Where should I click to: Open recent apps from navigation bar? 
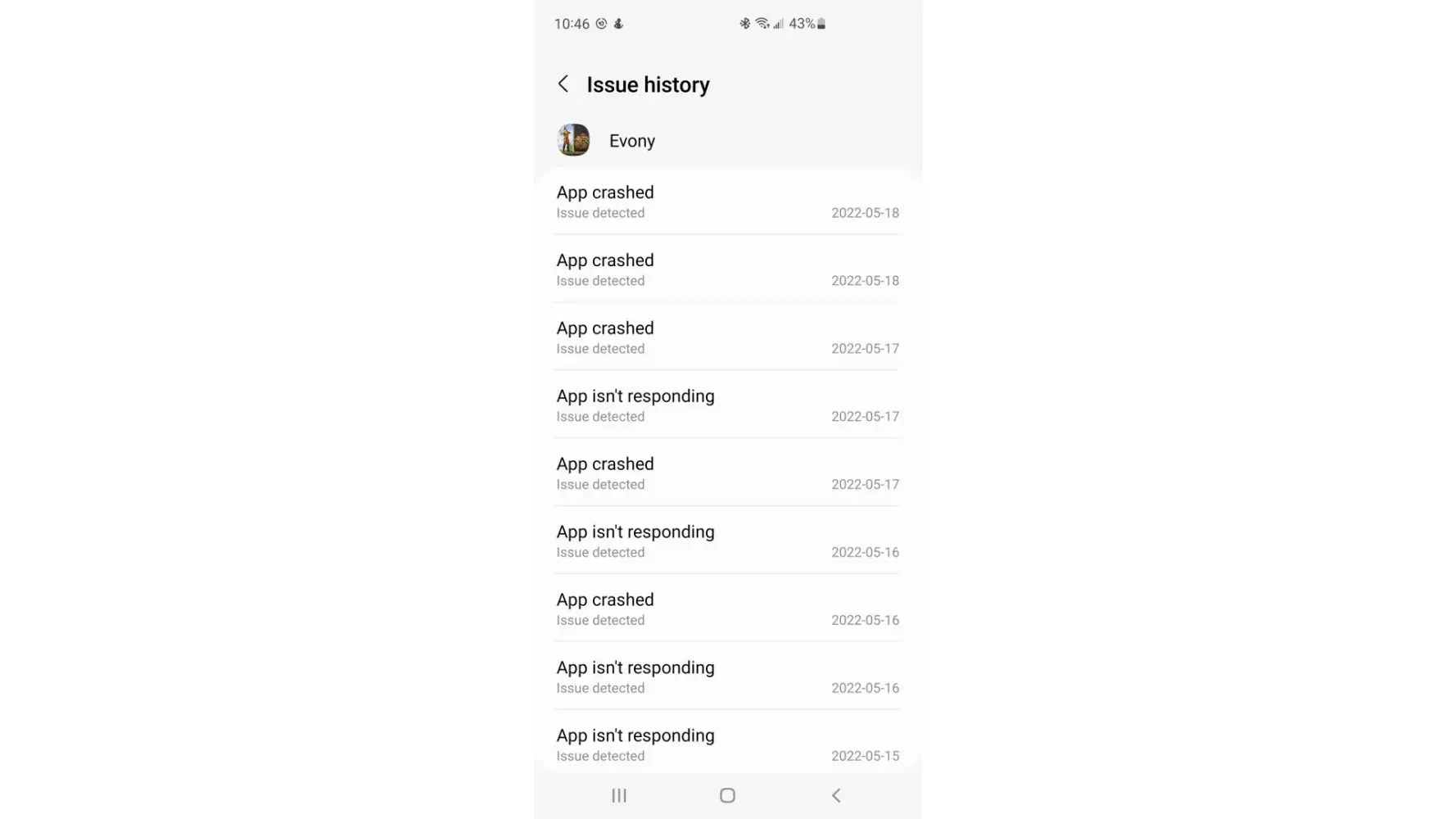tap(619, 795)
